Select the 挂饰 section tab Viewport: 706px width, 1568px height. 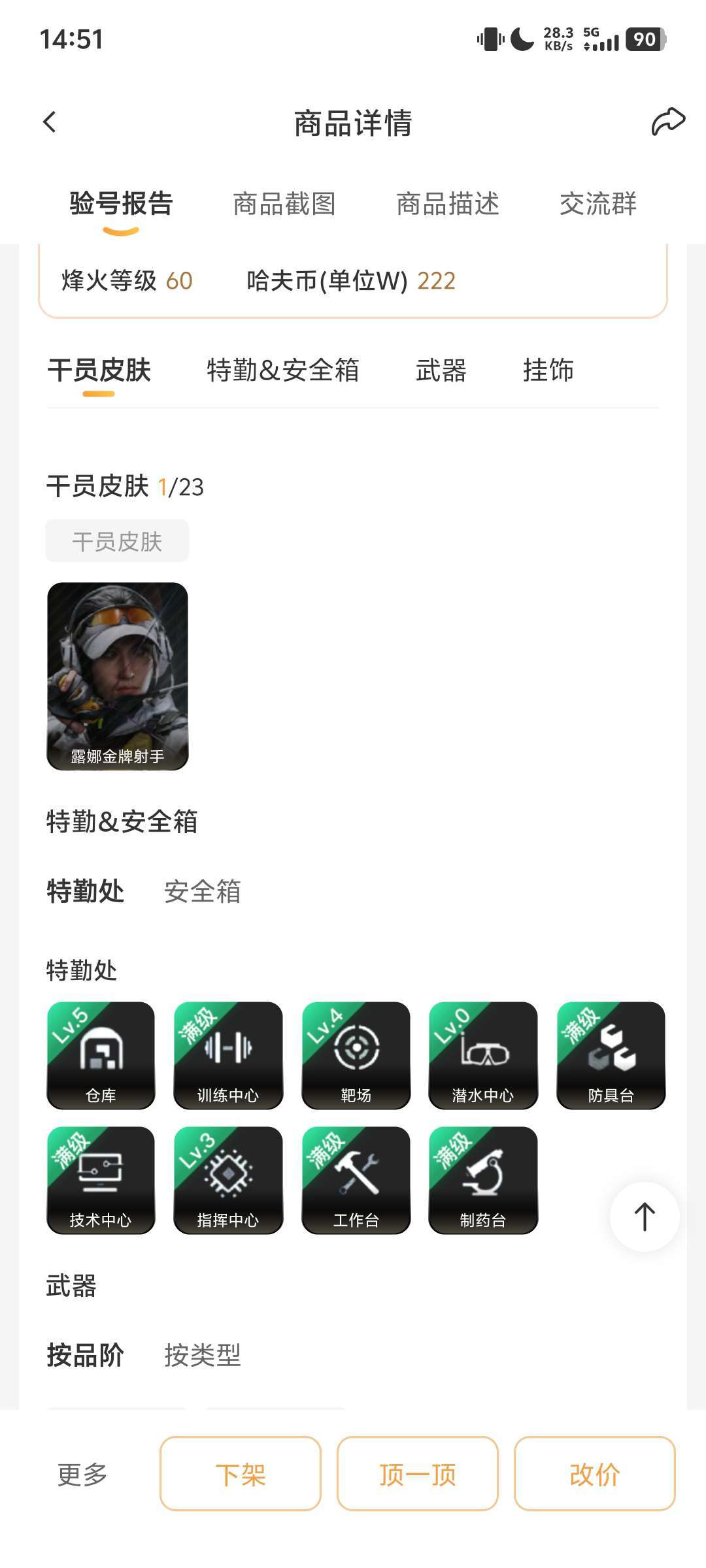pos(548,370)
